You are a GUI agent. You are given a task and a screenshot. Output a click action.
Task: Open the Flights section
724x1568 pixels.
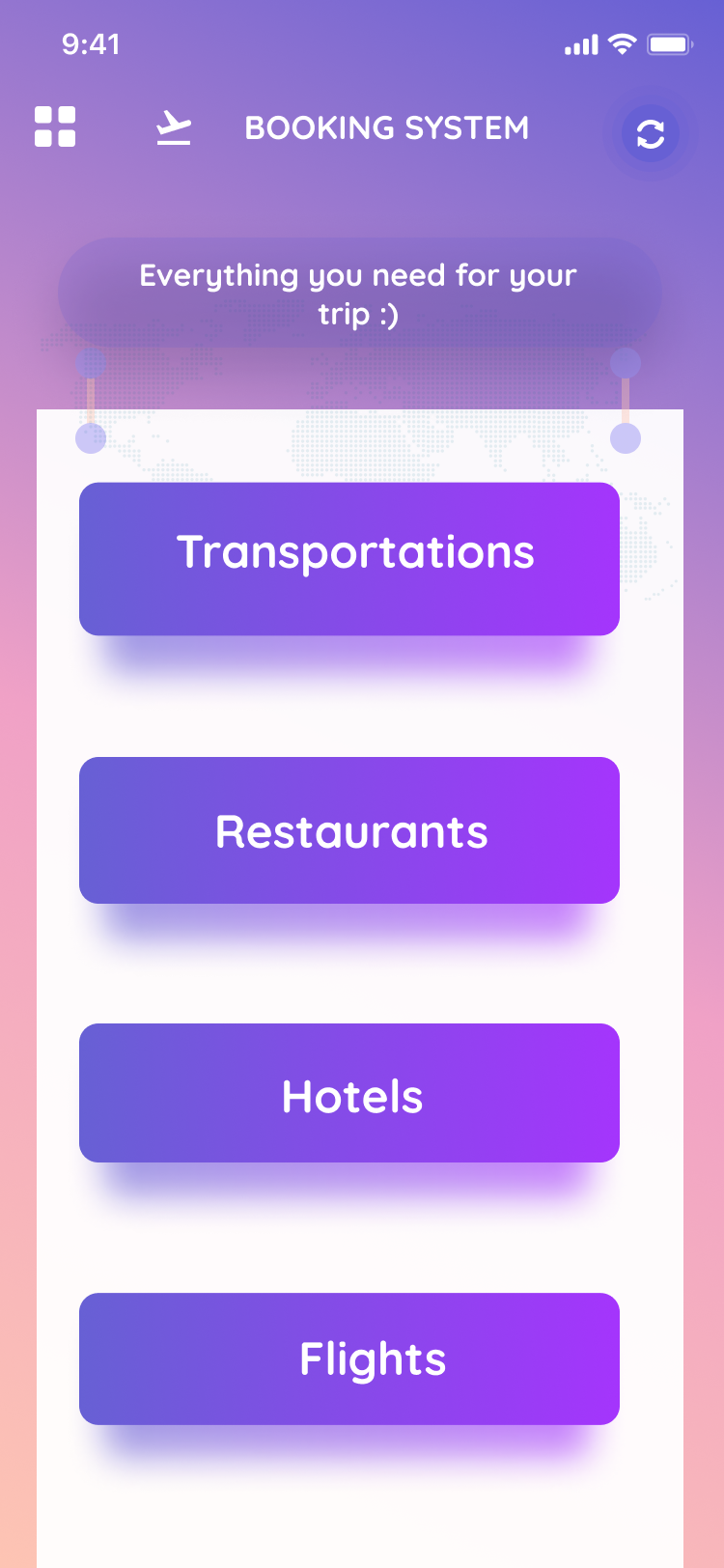pos(350,1358)
